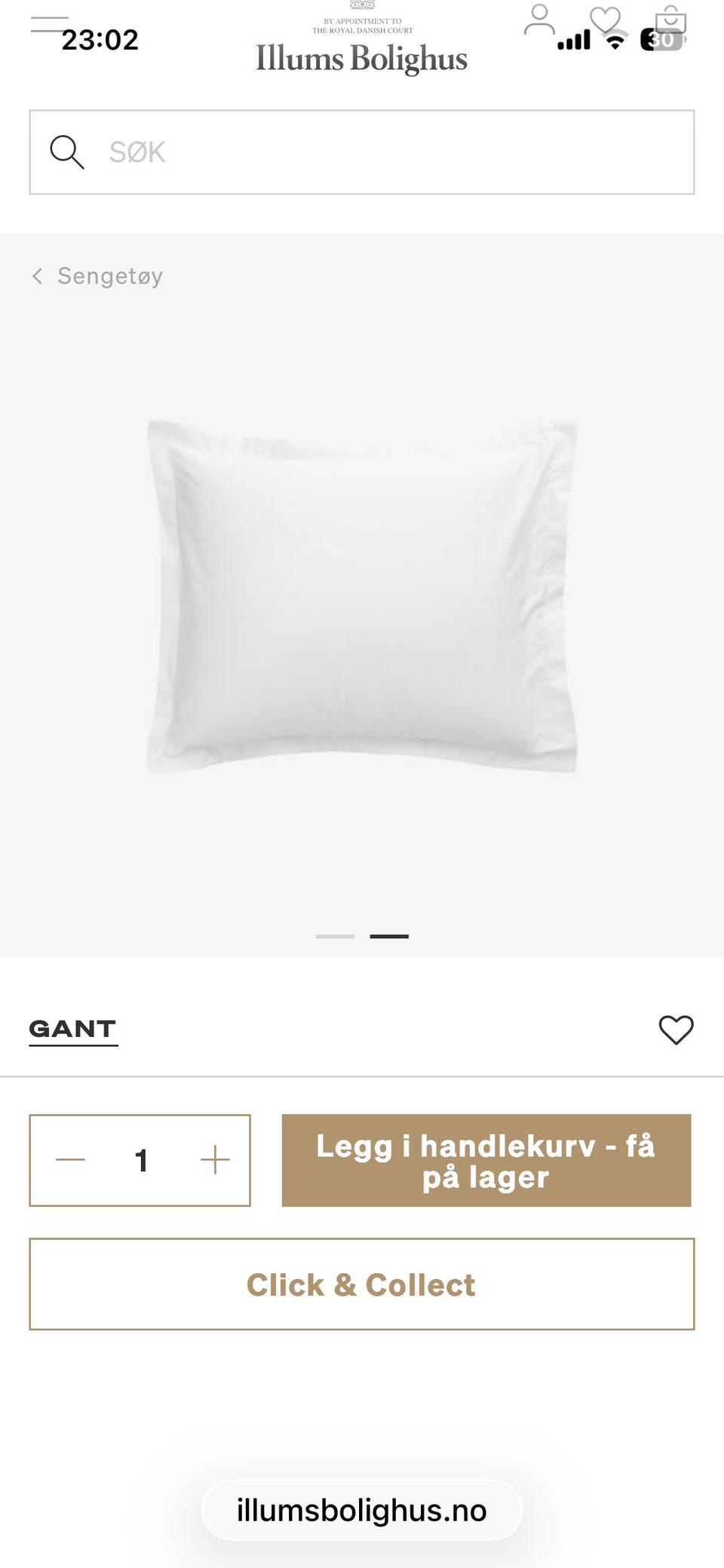Add this pillowcase to favorites
The image size is (724, 1568).
(676, 1030)
